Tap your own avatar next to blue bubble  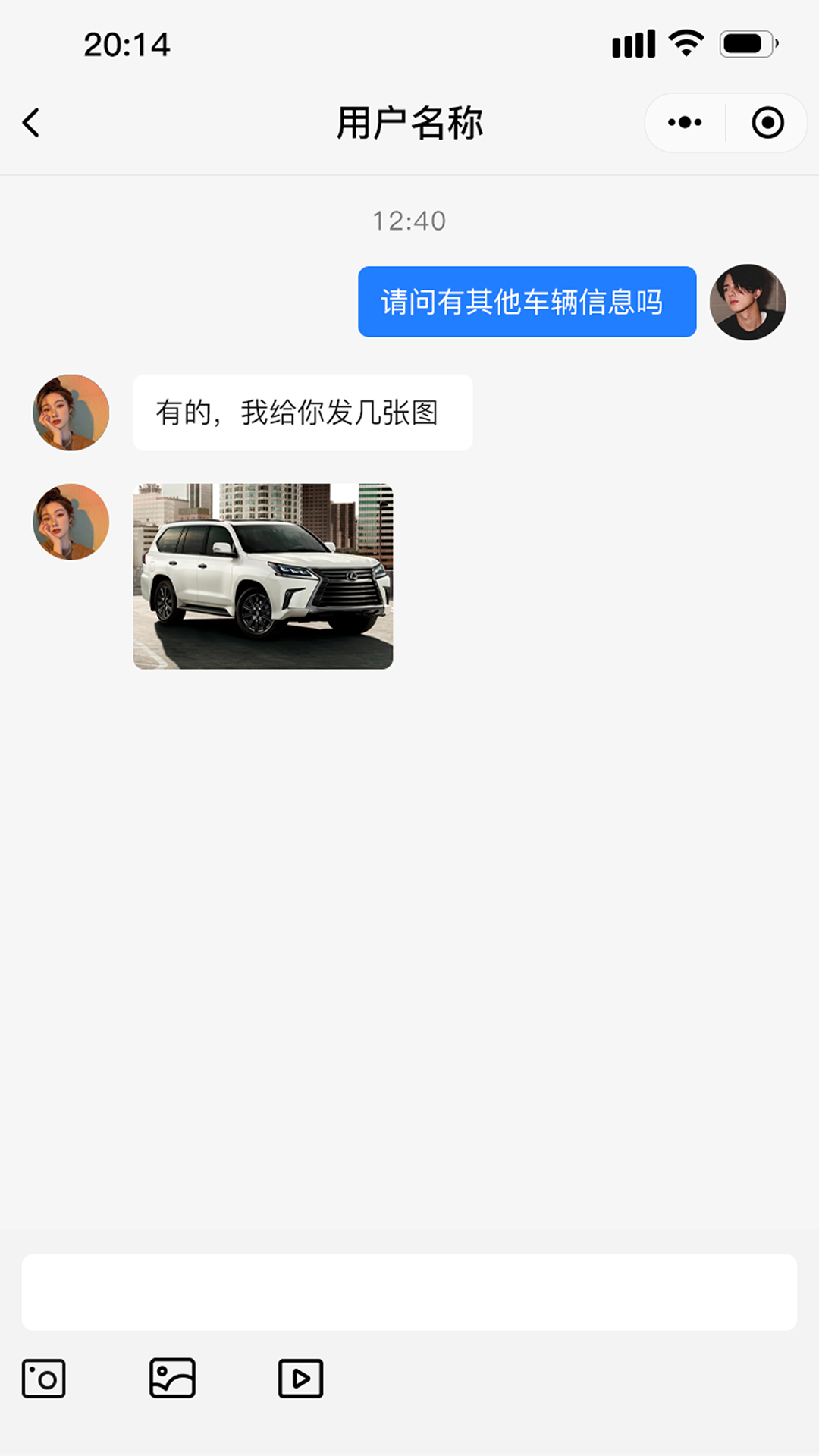coord(748,301)
